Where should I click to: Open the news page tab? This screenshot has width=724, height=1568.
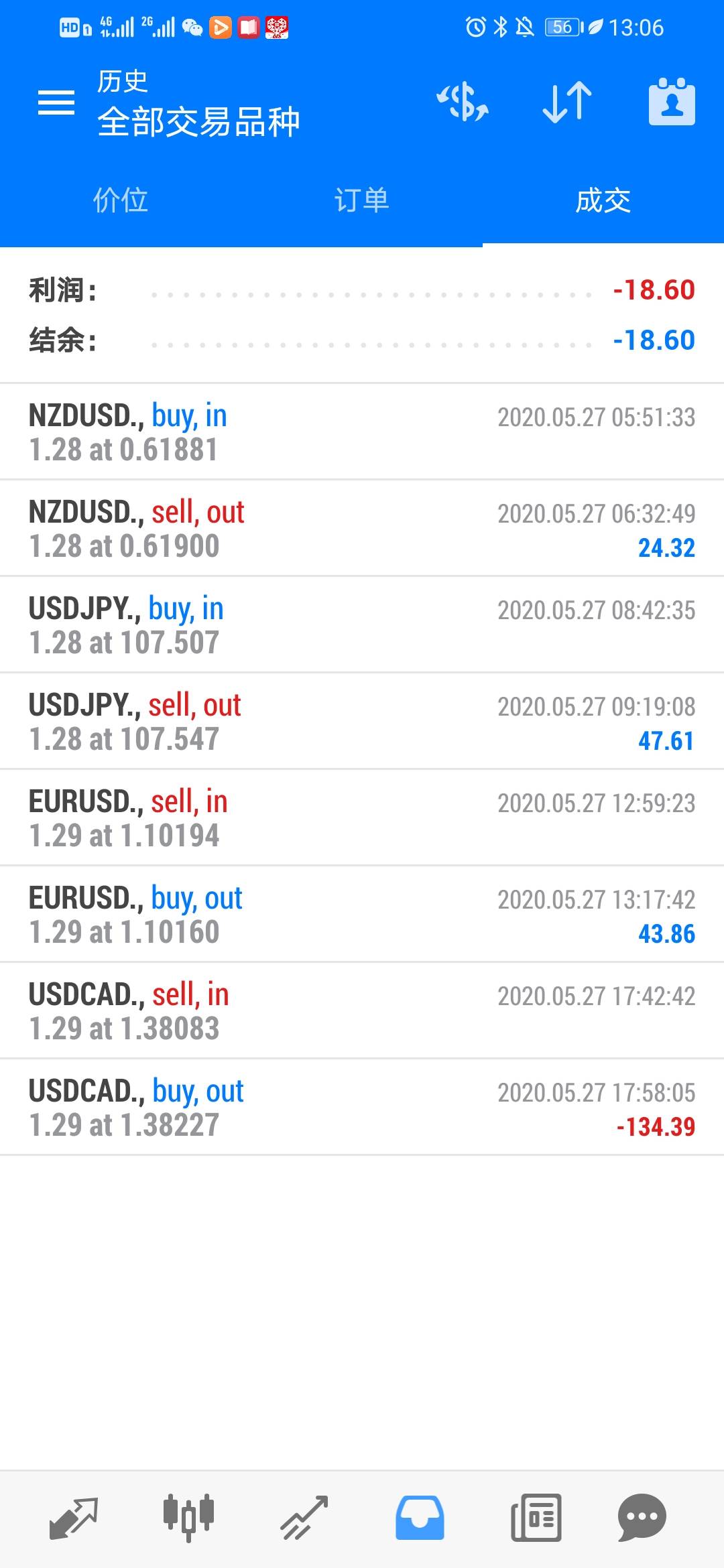[536, 1518]
